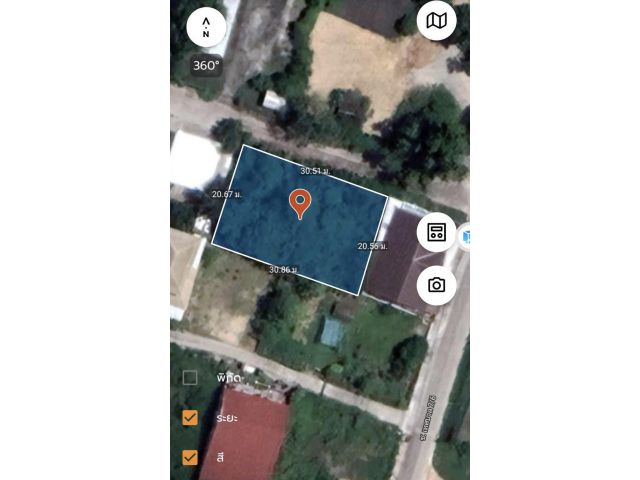Open the map layers button
This screenshot has height=480, width=640.
click(436, 20)
